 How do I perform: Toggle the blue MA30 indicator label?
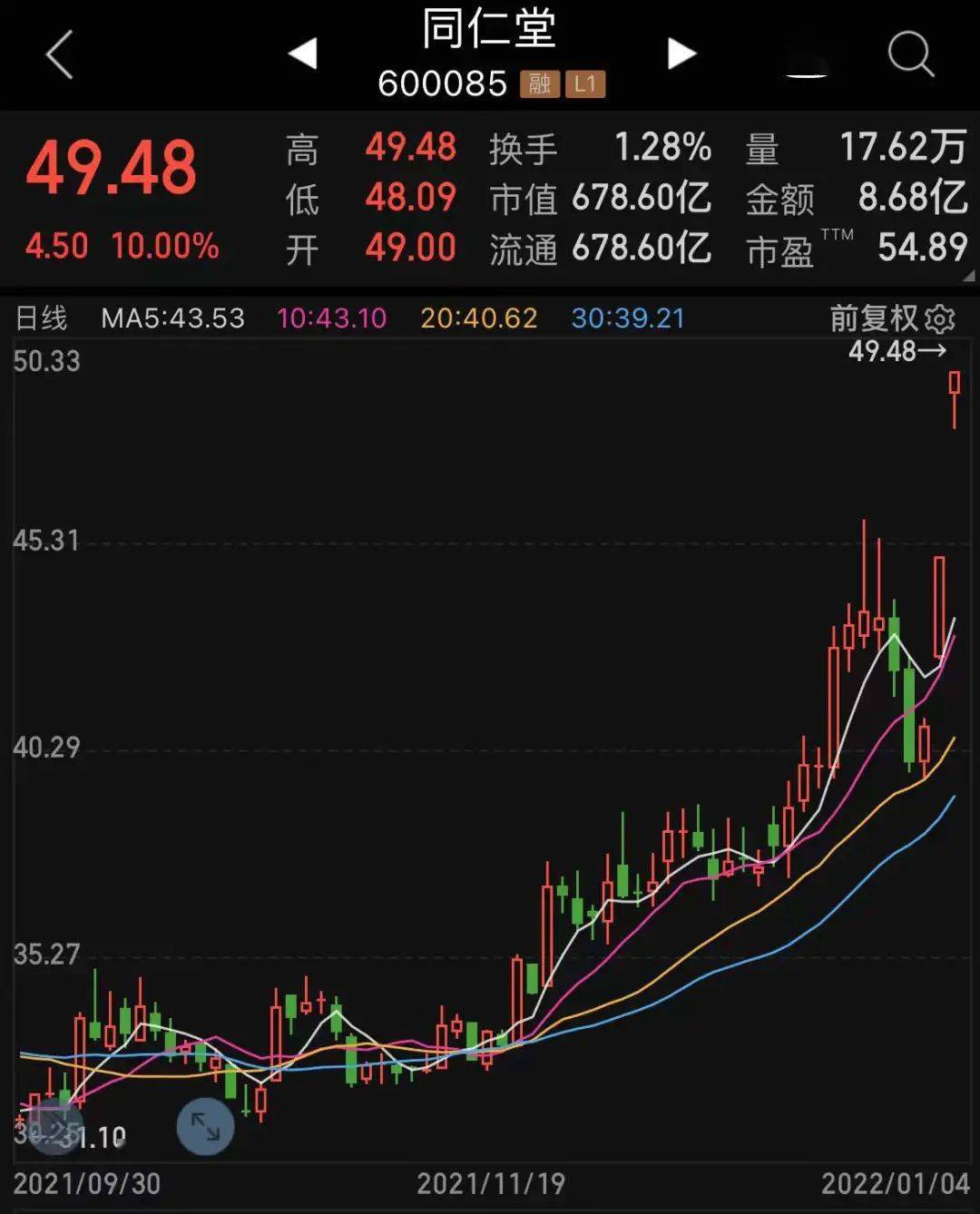pos(626,318)
